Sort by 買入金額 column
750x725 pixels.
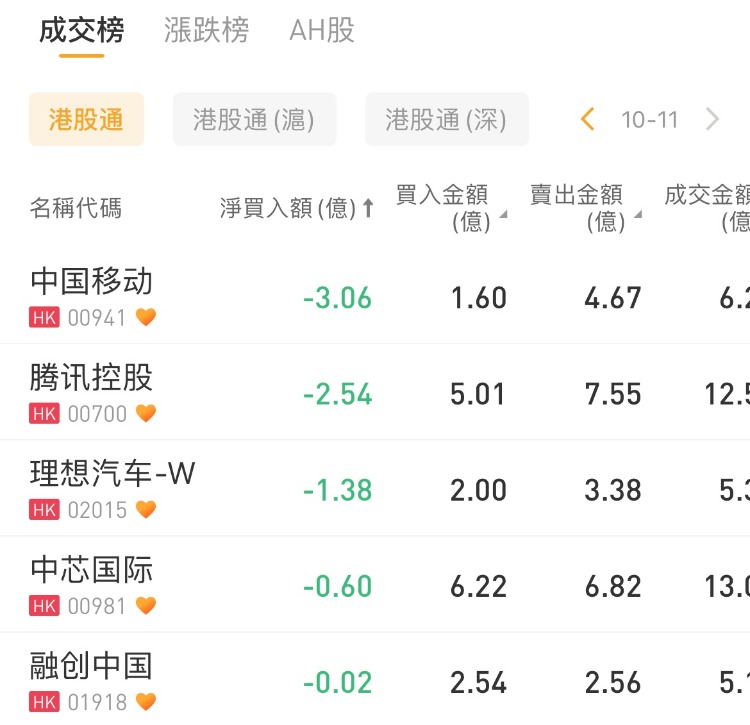pyautogui.click(x=449, y=208)
